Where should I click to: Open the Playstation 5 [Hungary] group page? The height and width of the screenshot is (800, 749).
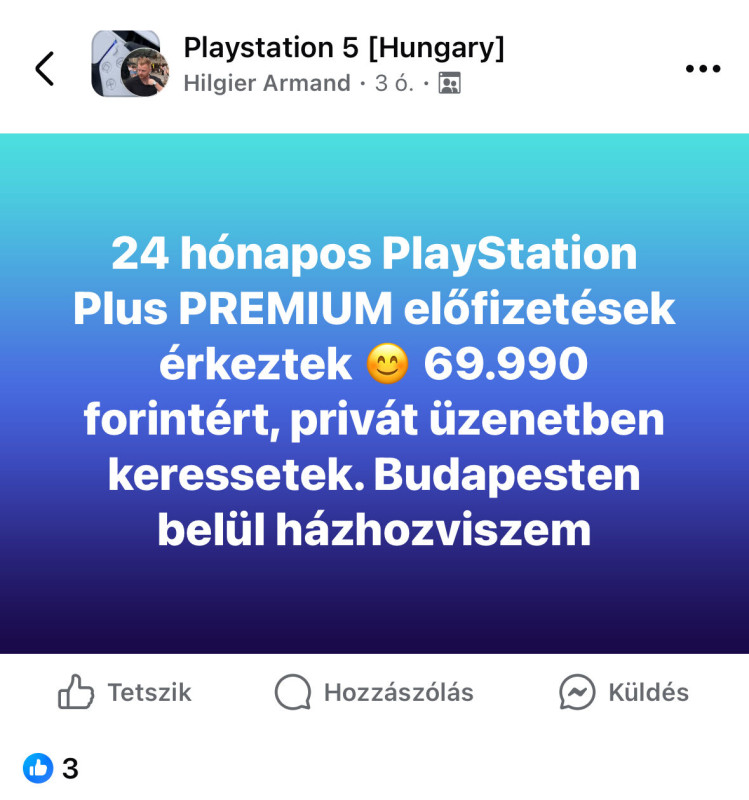click(x=343, y=48)
